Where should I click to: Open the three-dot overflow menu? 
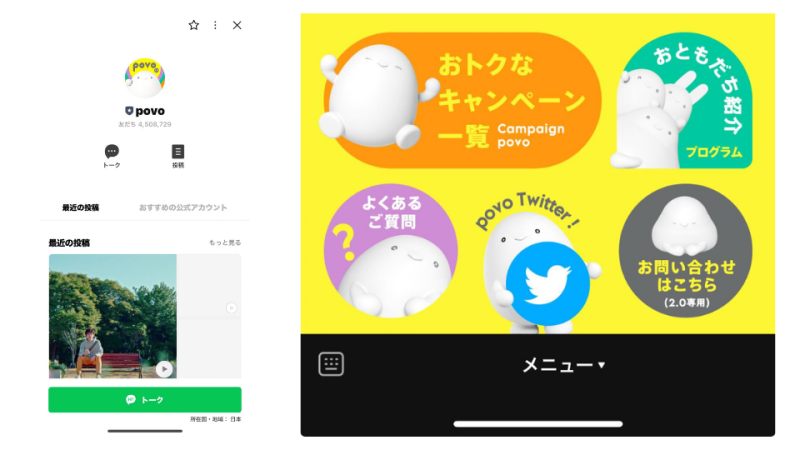coord(215,25)
